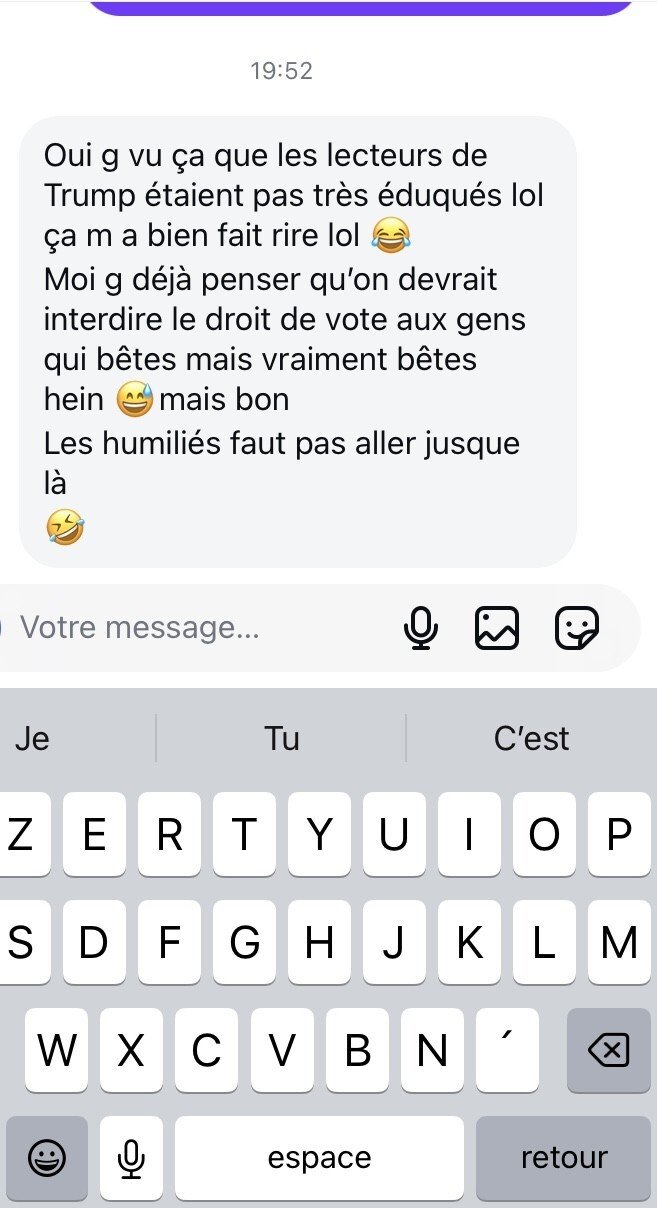
Task: Tap the 'retour' key
Action: pos(564,1158)
